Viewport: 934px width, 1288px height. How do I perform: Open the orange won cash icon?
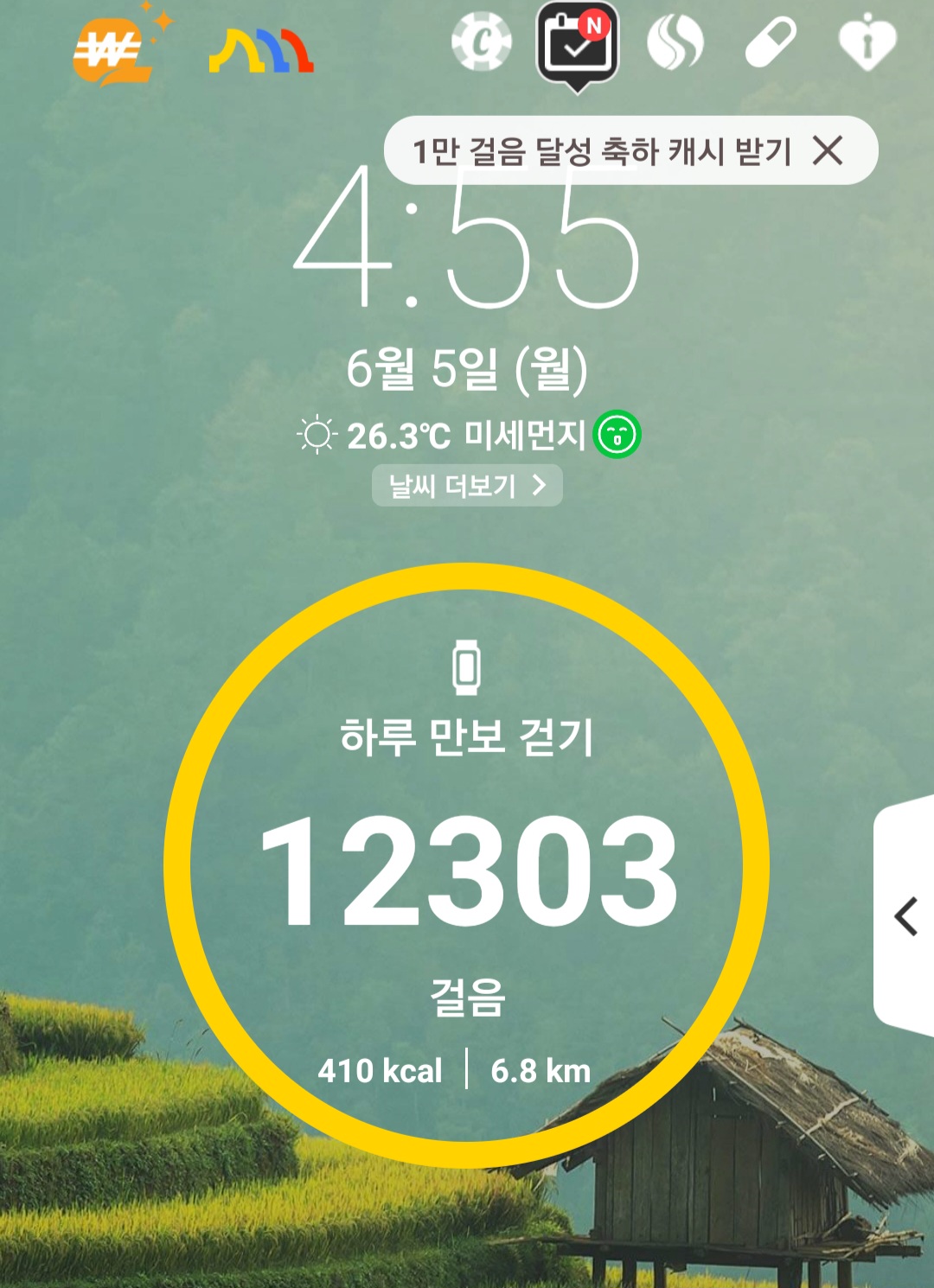click(112, 52)
